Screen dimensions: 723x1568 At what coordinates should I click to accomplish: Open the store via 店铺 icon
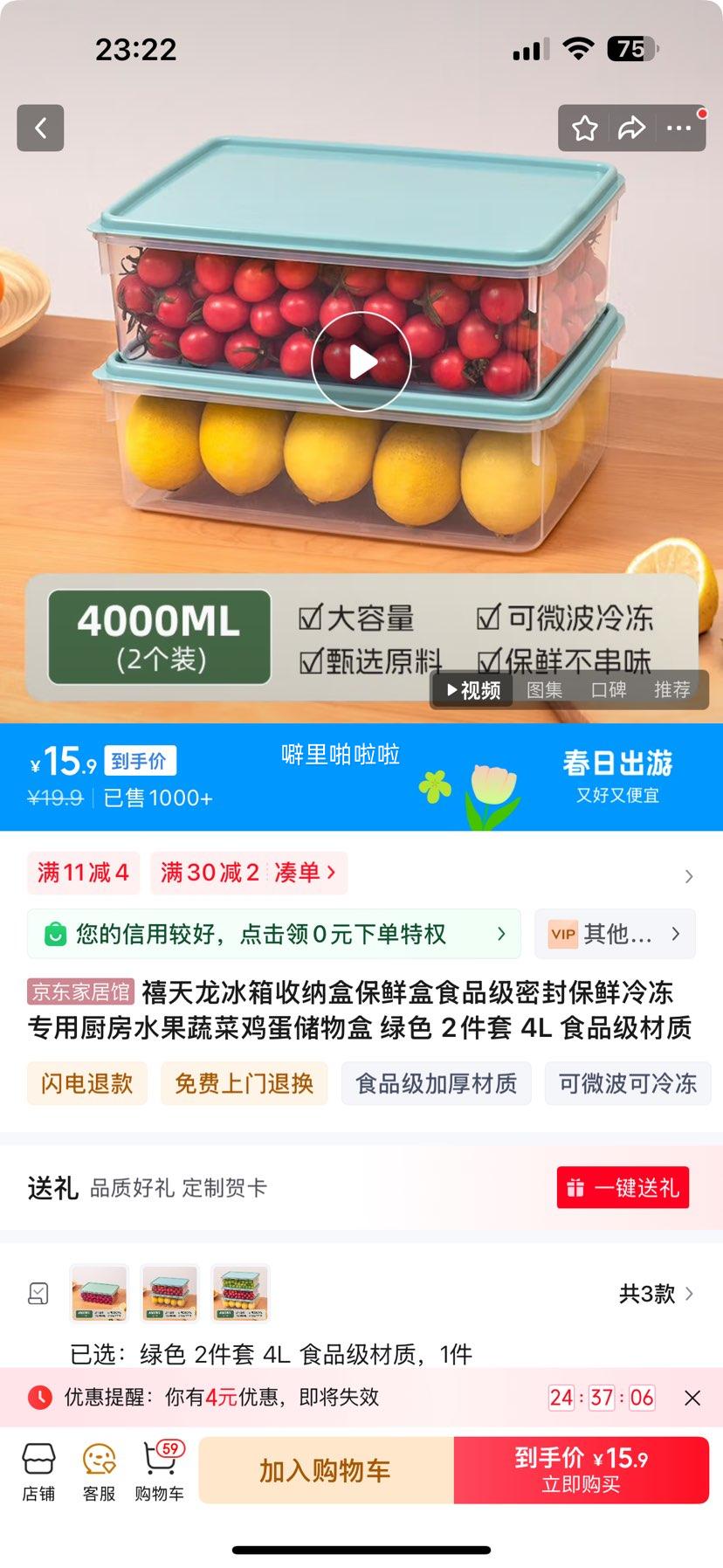pos(38,1470)
